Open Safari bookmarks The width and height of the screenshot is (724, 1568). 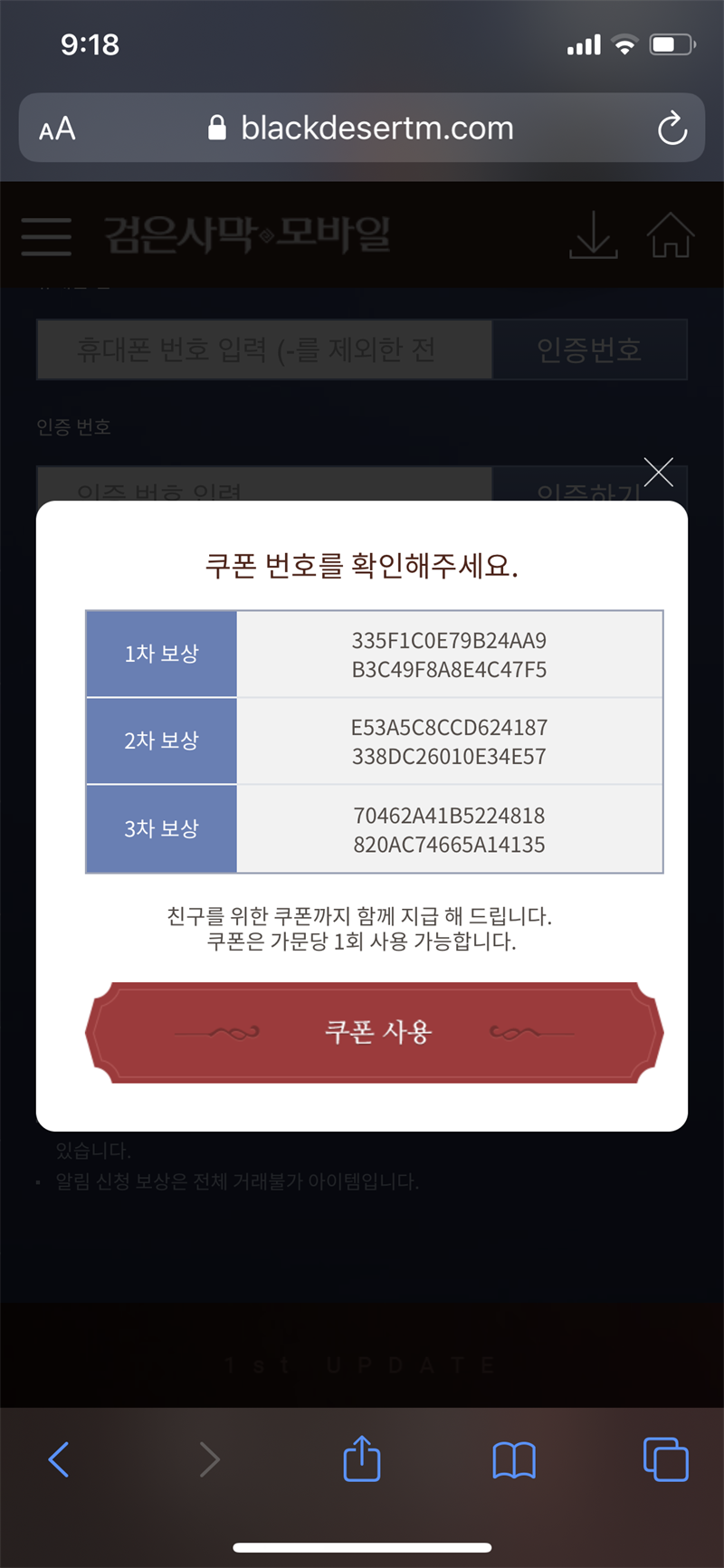pyautogui.click(x=514, y=1459)
